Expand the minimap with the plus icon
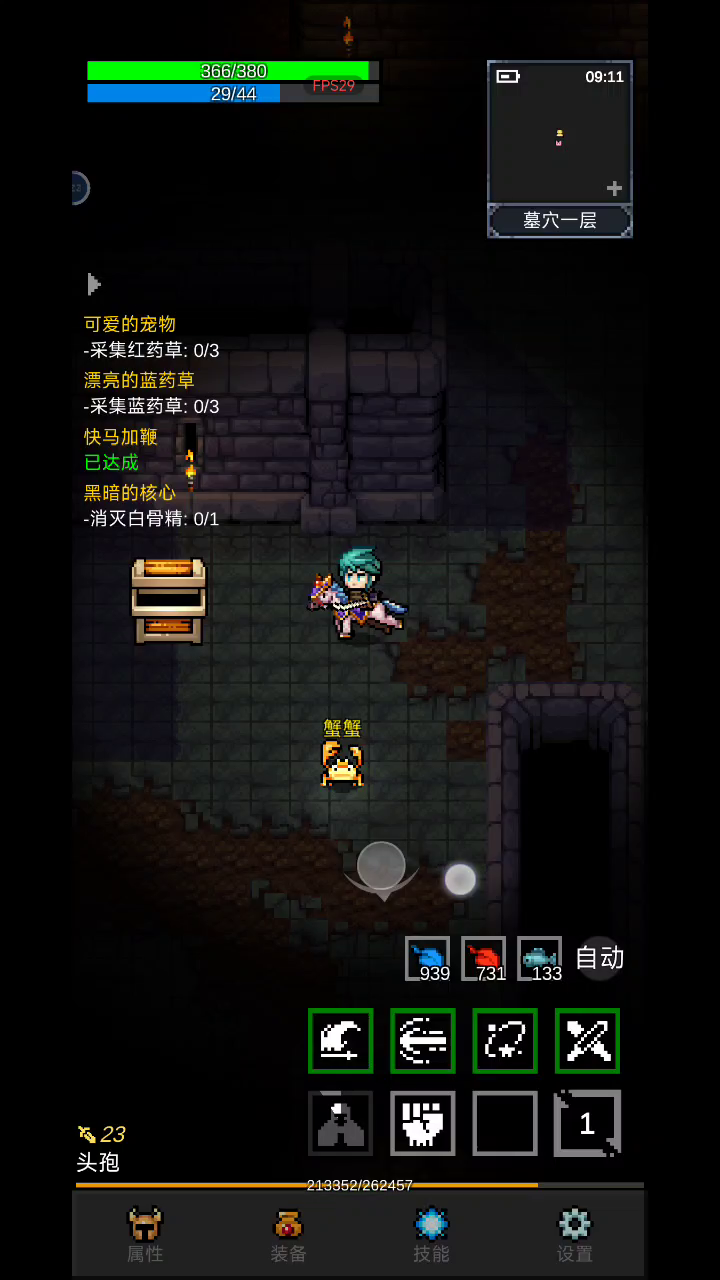The height and width of the screenshot is (1280, 720). click(x=614, y=188)
